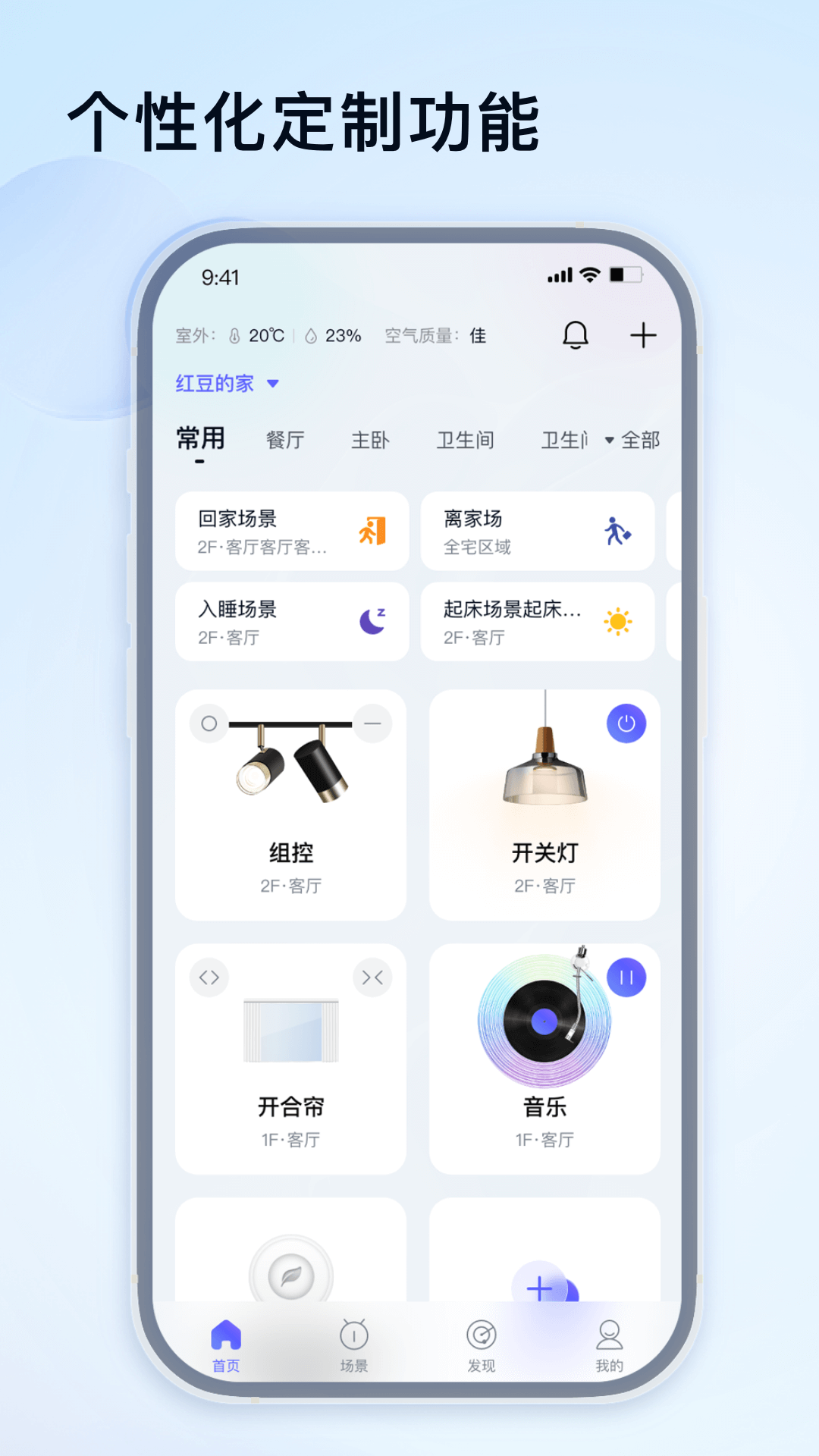Tap the door icon on 回家场景 card
This screenshot has width=819, height=1456.
pyautogui.click(x=373, y=531)
